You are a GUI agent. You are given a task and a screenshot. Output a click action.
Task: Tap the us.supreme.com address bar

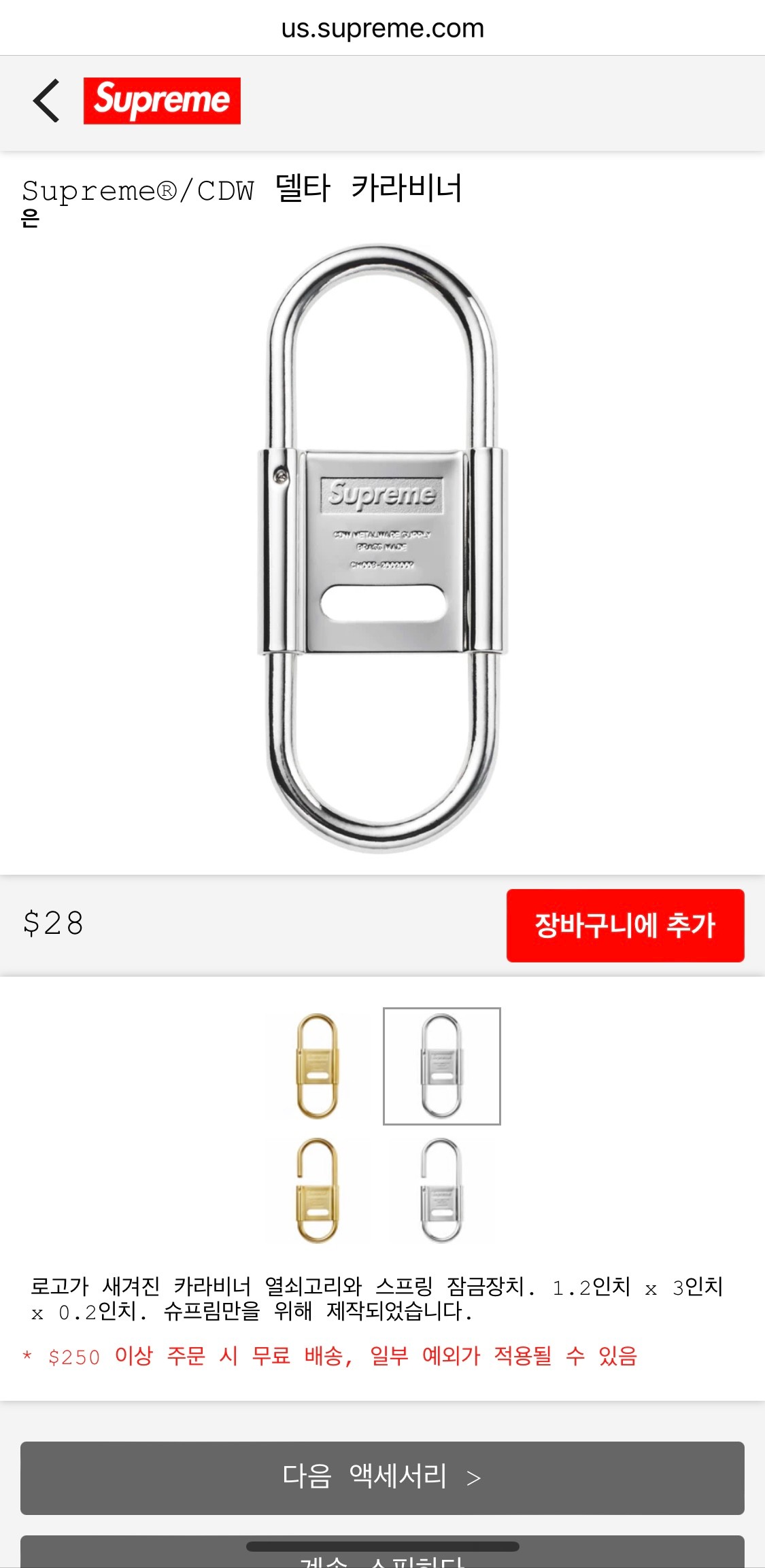pos(382,29)
